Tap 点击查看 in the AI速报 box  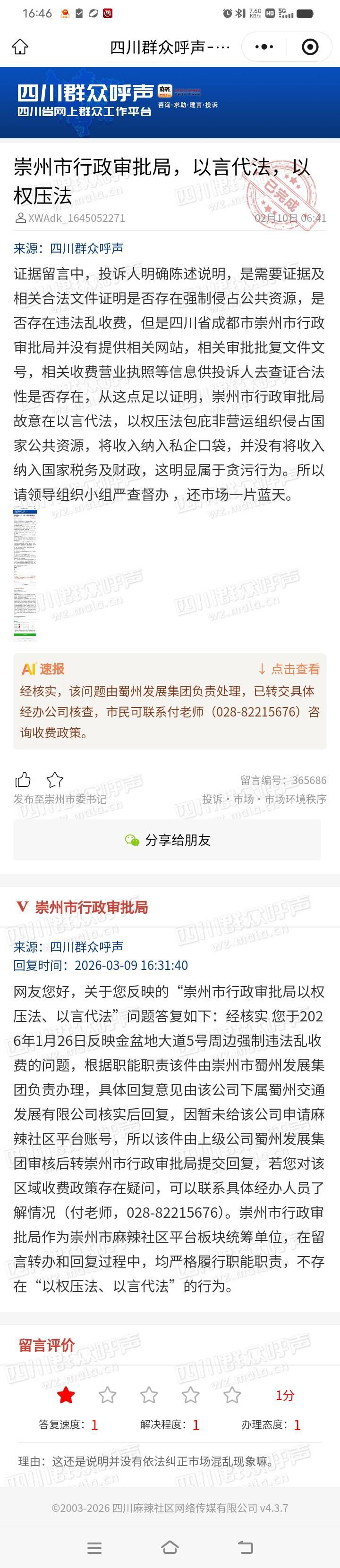click(x=289, y=669)
